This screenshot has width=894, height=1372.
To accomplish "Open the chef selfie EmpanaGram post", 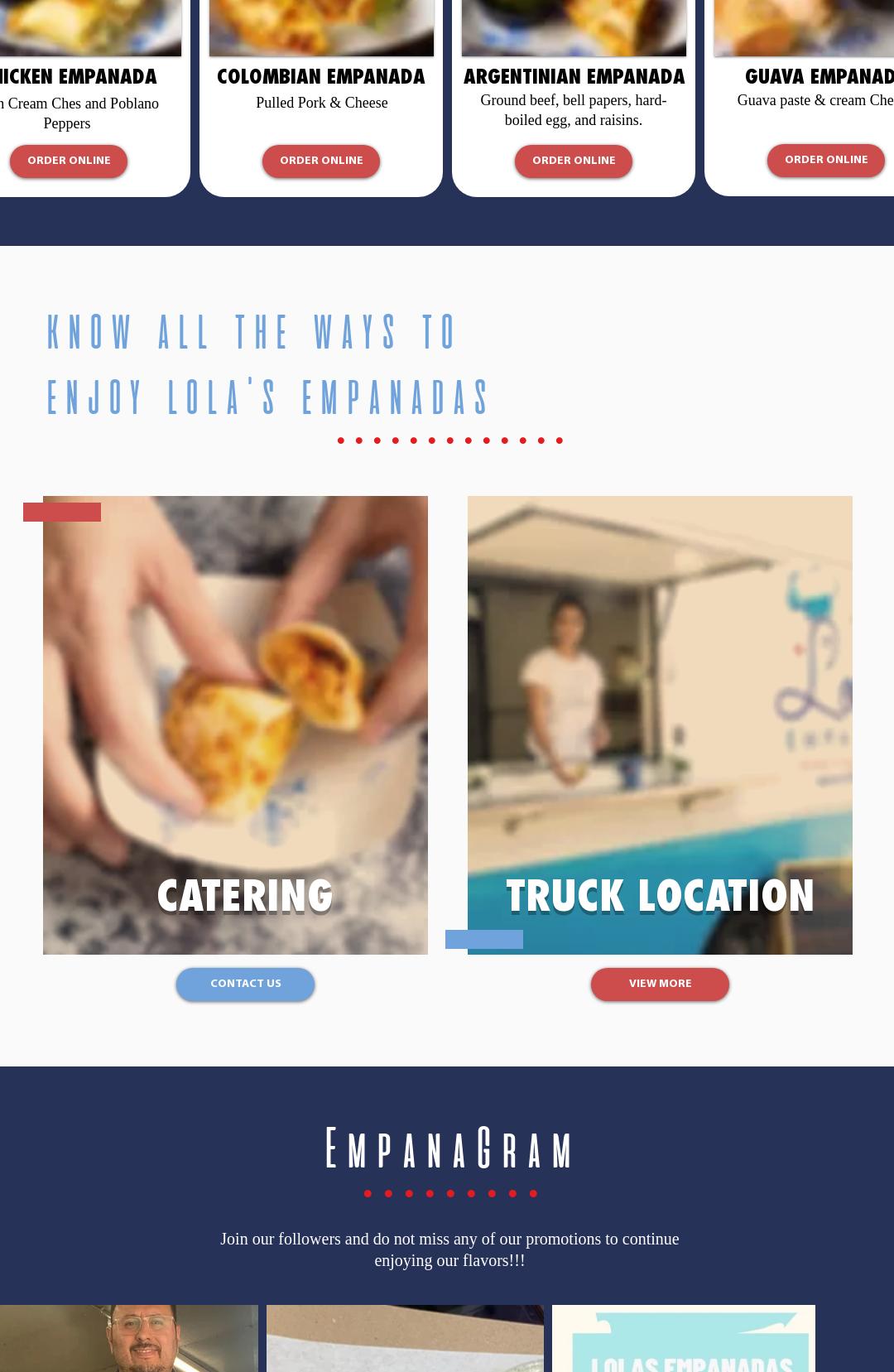I will point(128,1339).
